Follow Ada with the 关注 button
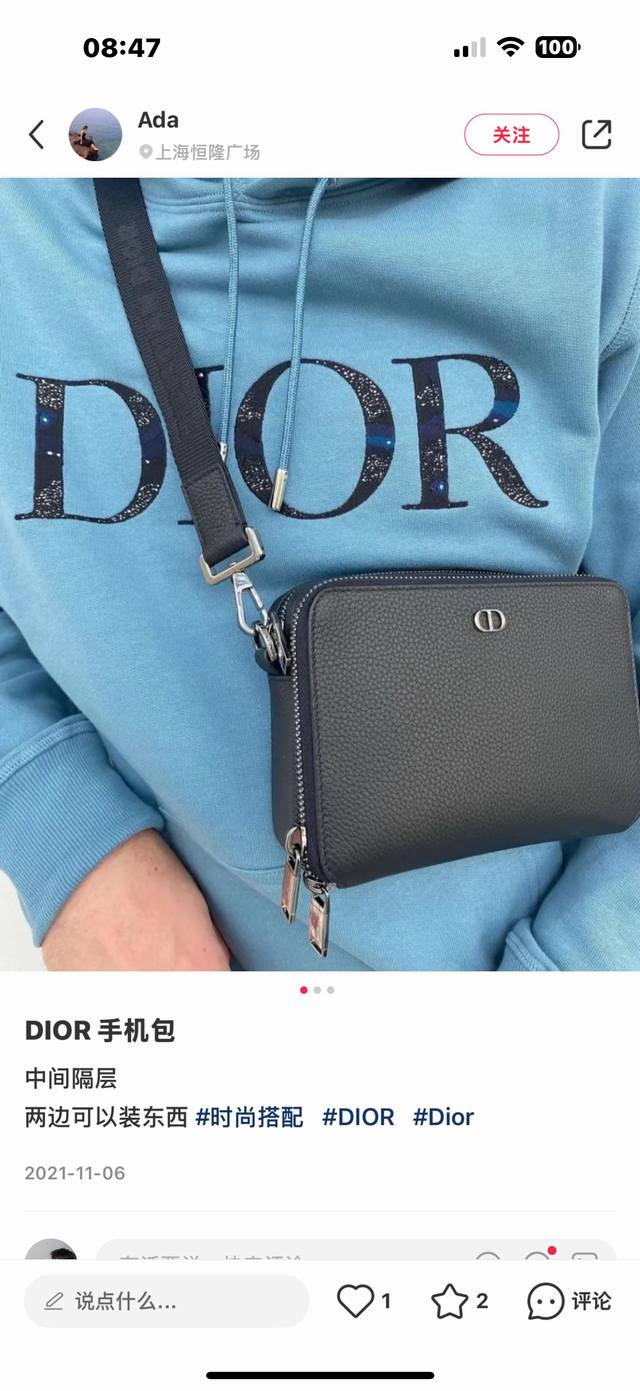Viewport: 640px width, 1391px height. [511, 135]
